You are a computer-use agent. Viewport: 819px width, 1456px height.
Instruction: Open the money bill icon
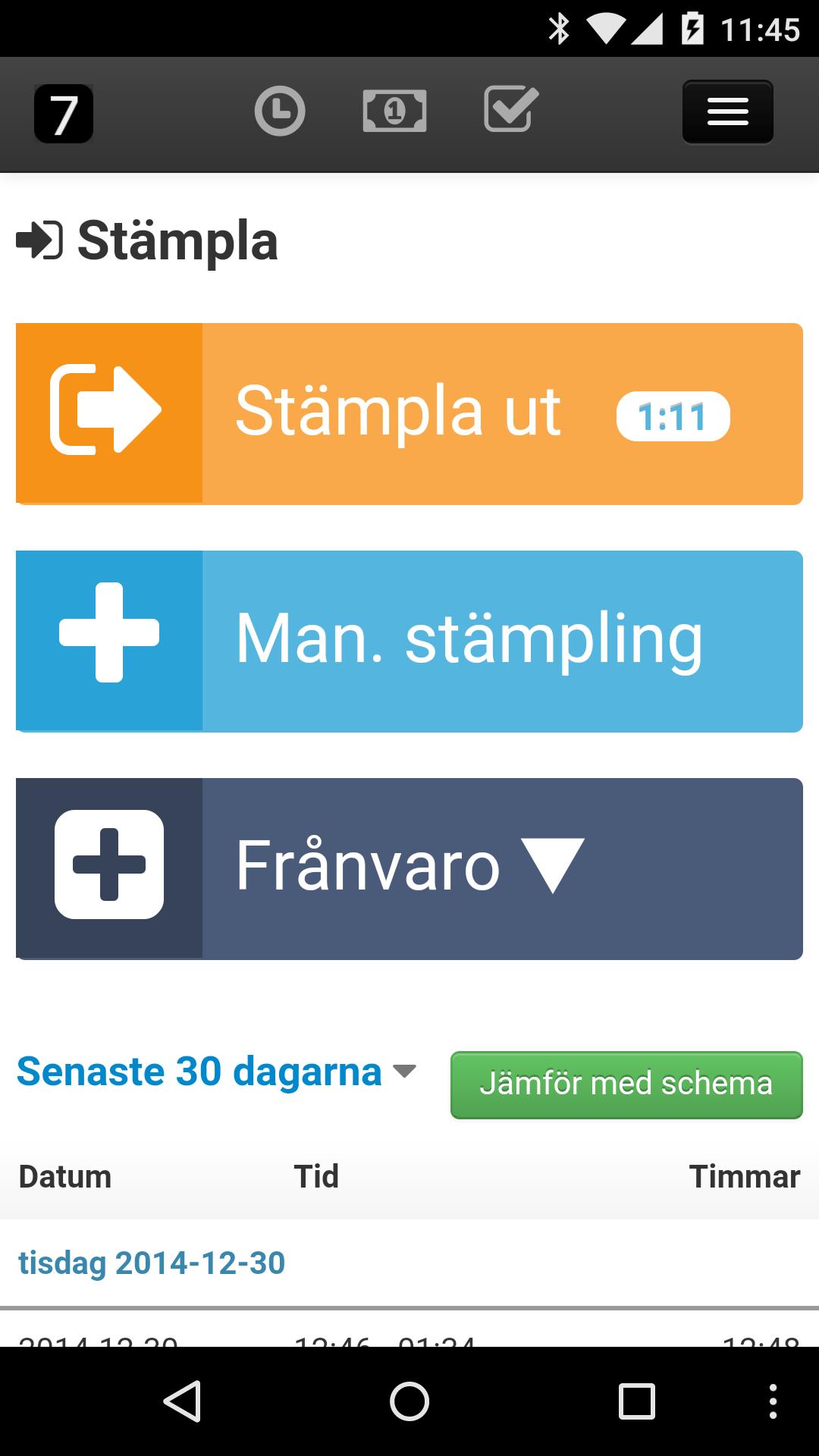coord(394,111)
